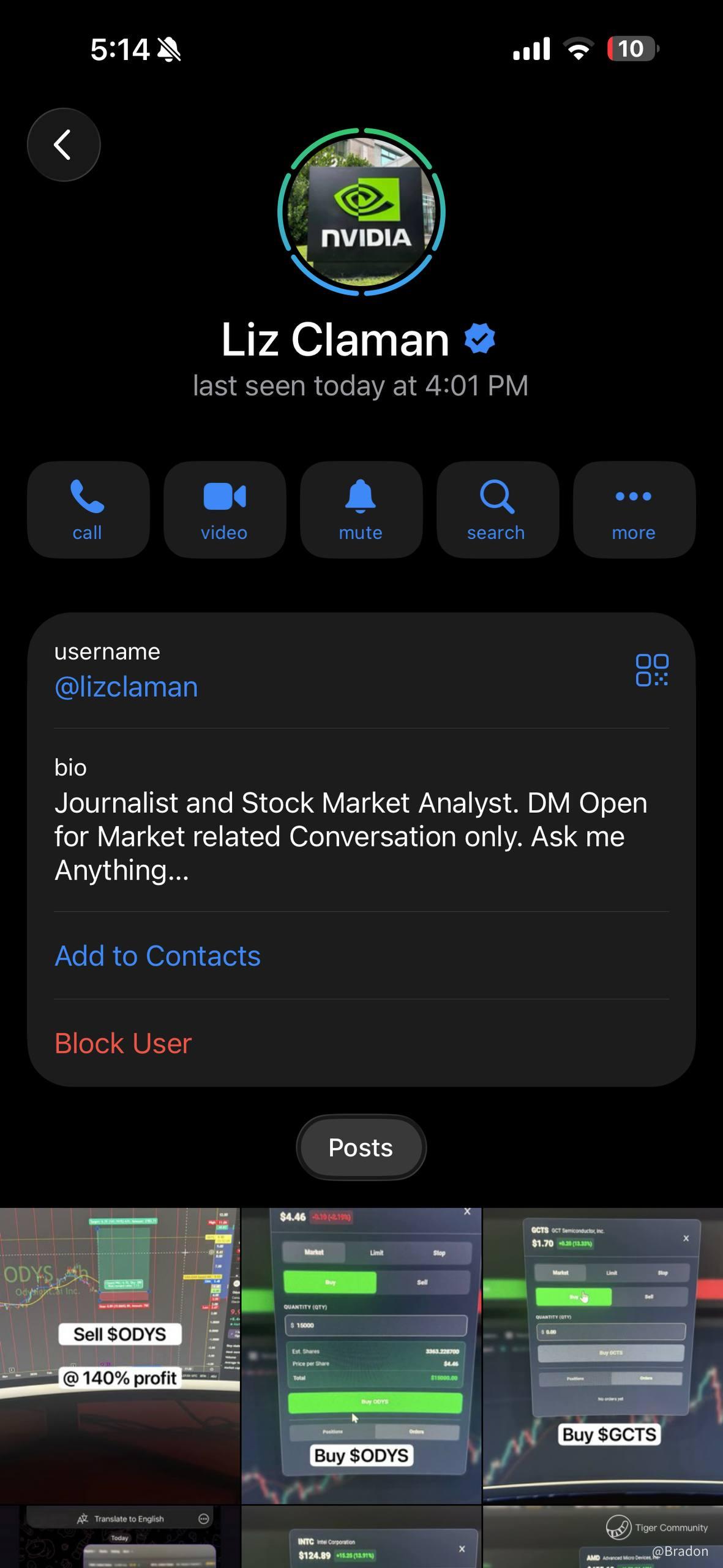723x1568 pixels.
Task: Mute notifications from this user
Action: coord(361,510)
